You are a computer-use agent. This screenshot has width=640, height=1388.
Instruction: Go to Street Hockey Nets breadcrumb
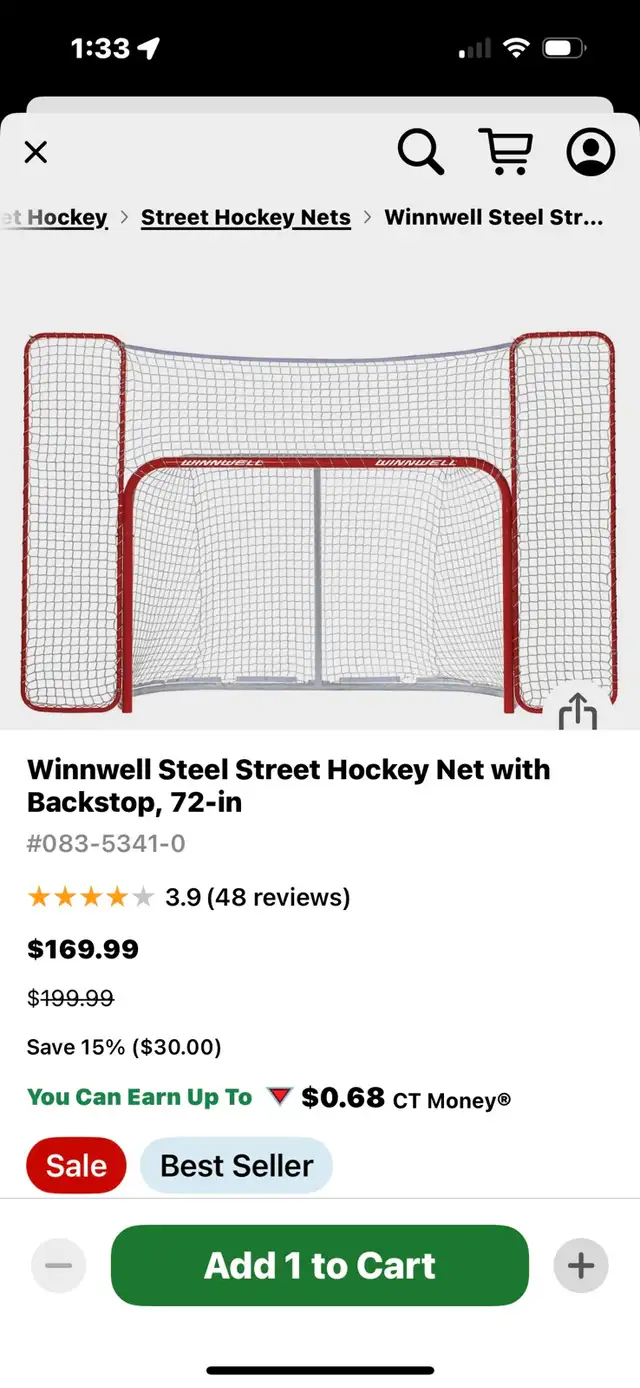click(246, 217)
